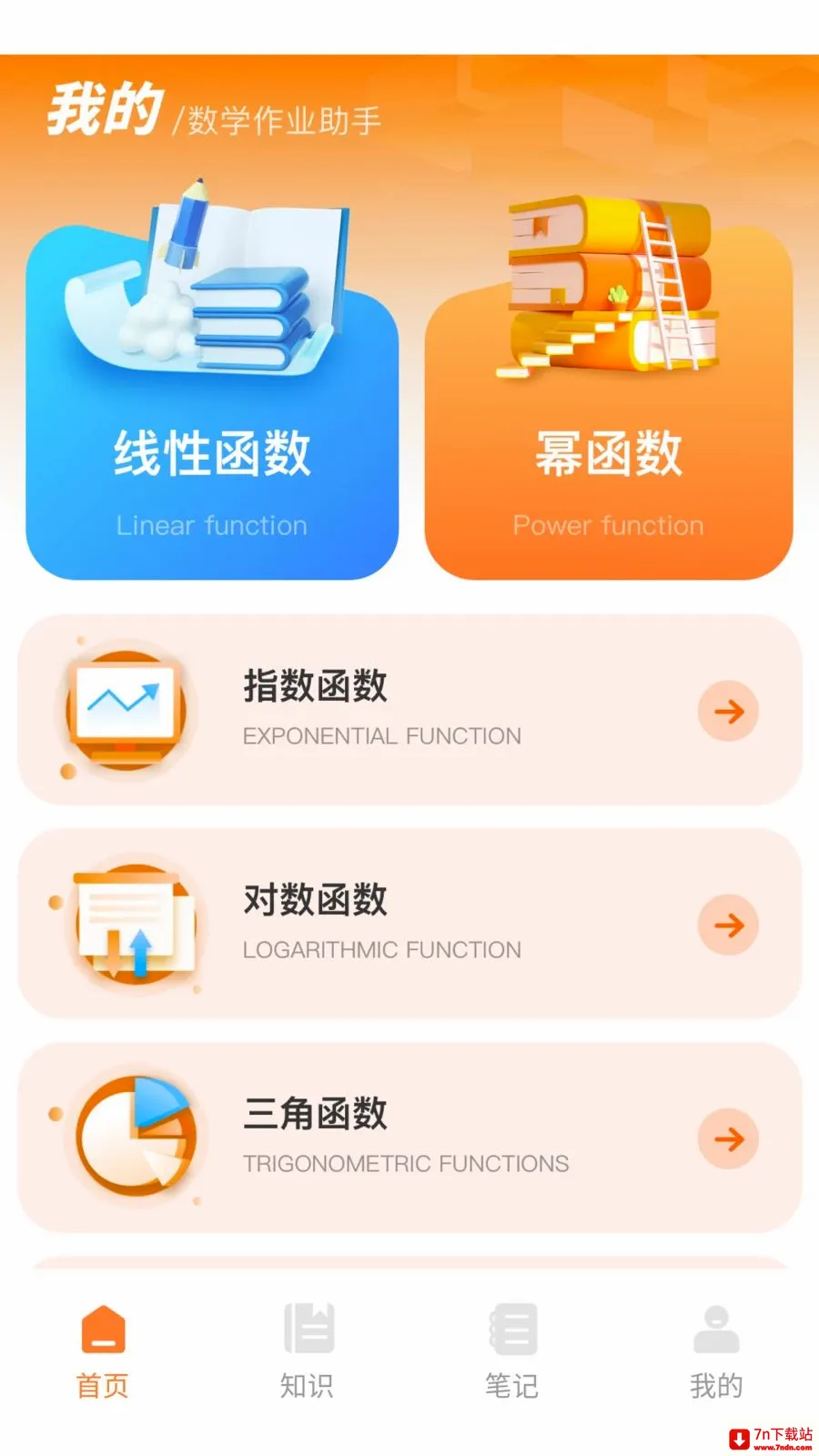Image resolution: width=819 pixels, height=1456 pixels.
Task: Open the 指数函数 row
Action: [x=409, y=710]
